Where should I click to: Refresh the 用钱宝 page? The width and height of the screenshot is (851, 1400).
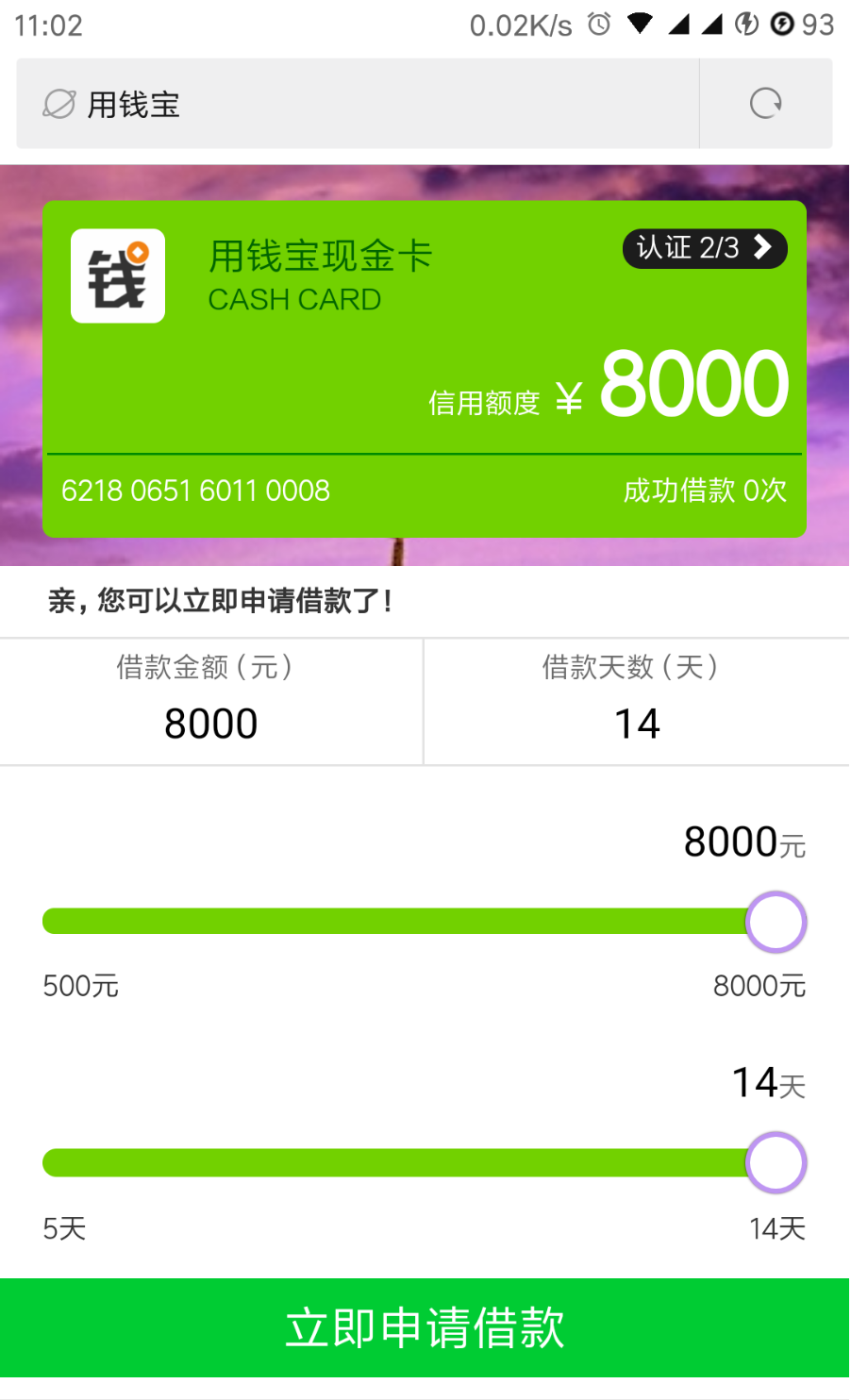coord(765,104)
